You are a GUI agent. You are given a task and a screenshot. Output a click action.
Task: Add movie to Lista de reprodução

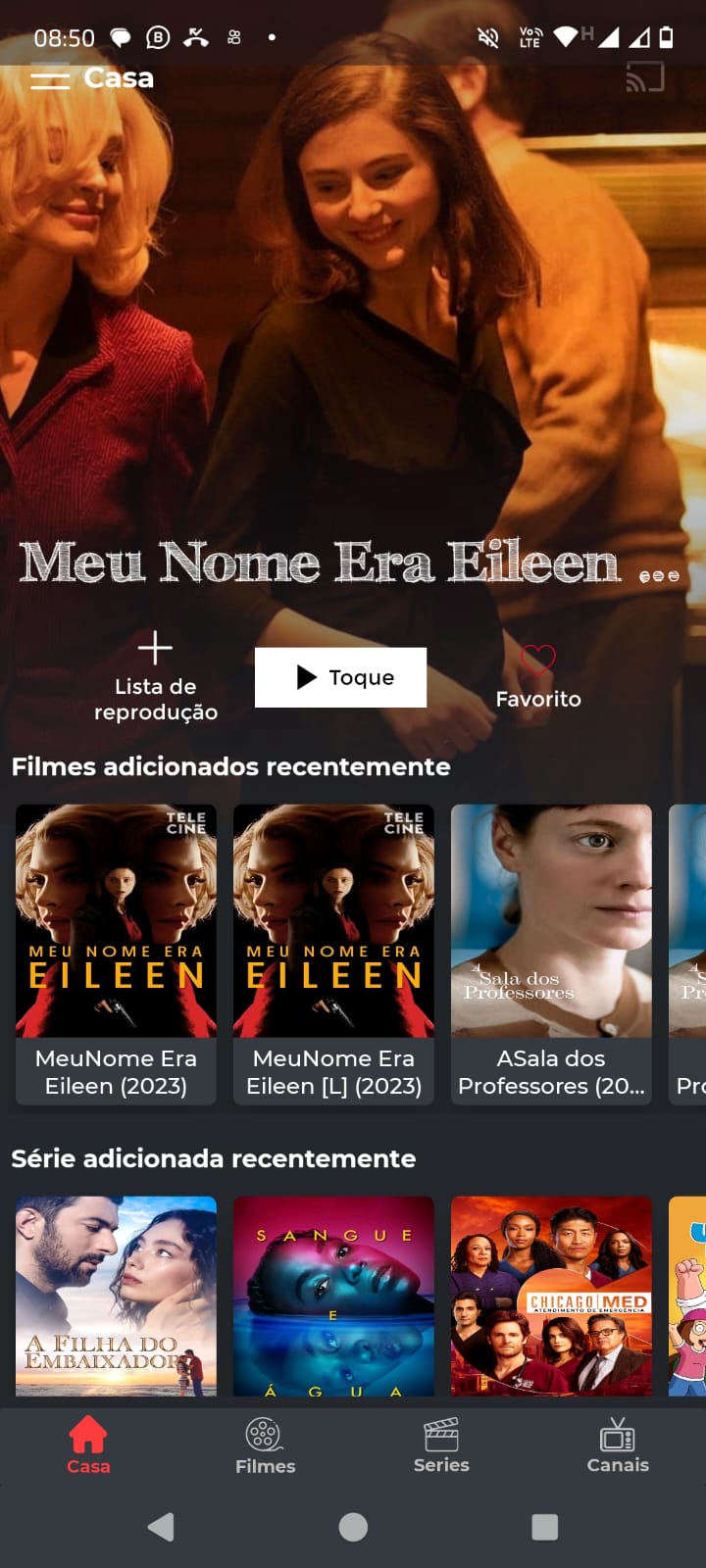[155, 676]
